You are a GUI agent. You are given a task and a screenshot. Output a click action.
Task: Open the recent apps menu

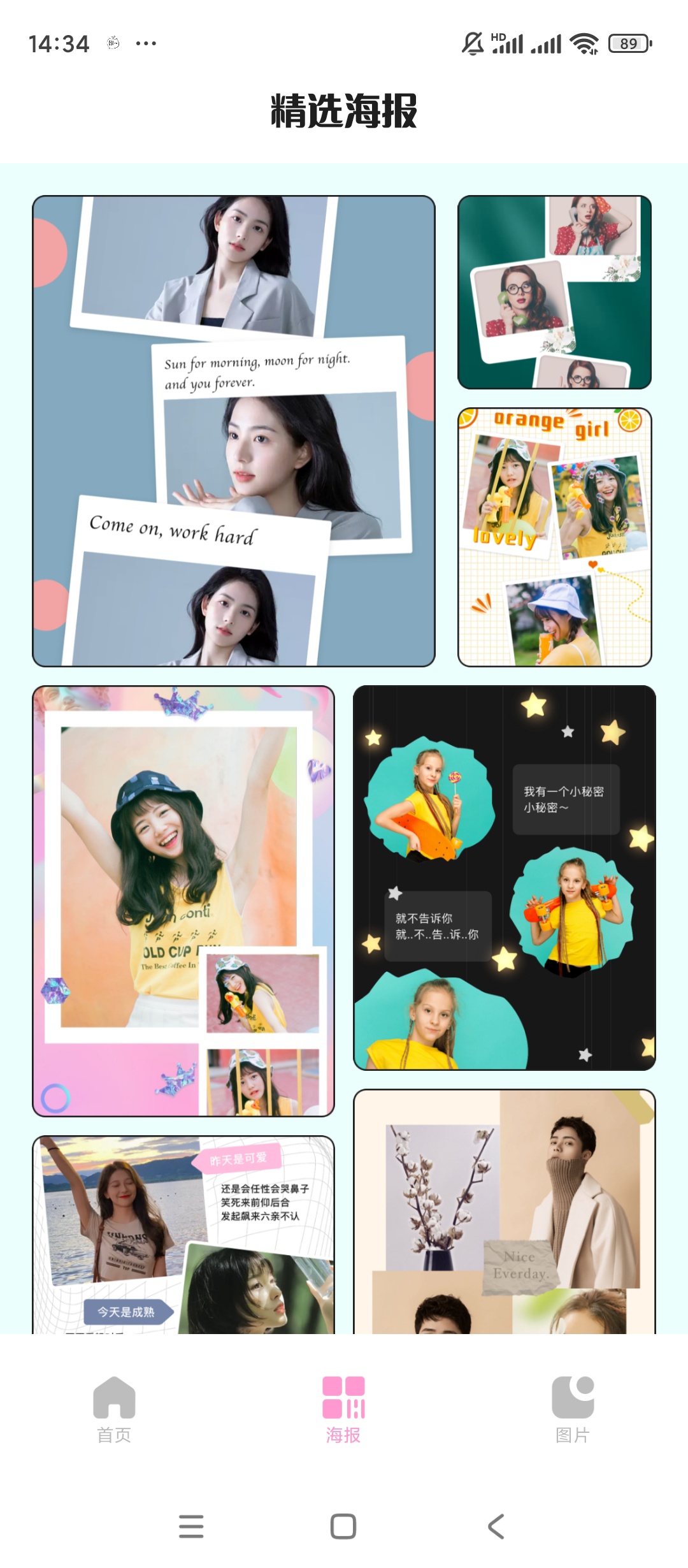point(191,1527)
